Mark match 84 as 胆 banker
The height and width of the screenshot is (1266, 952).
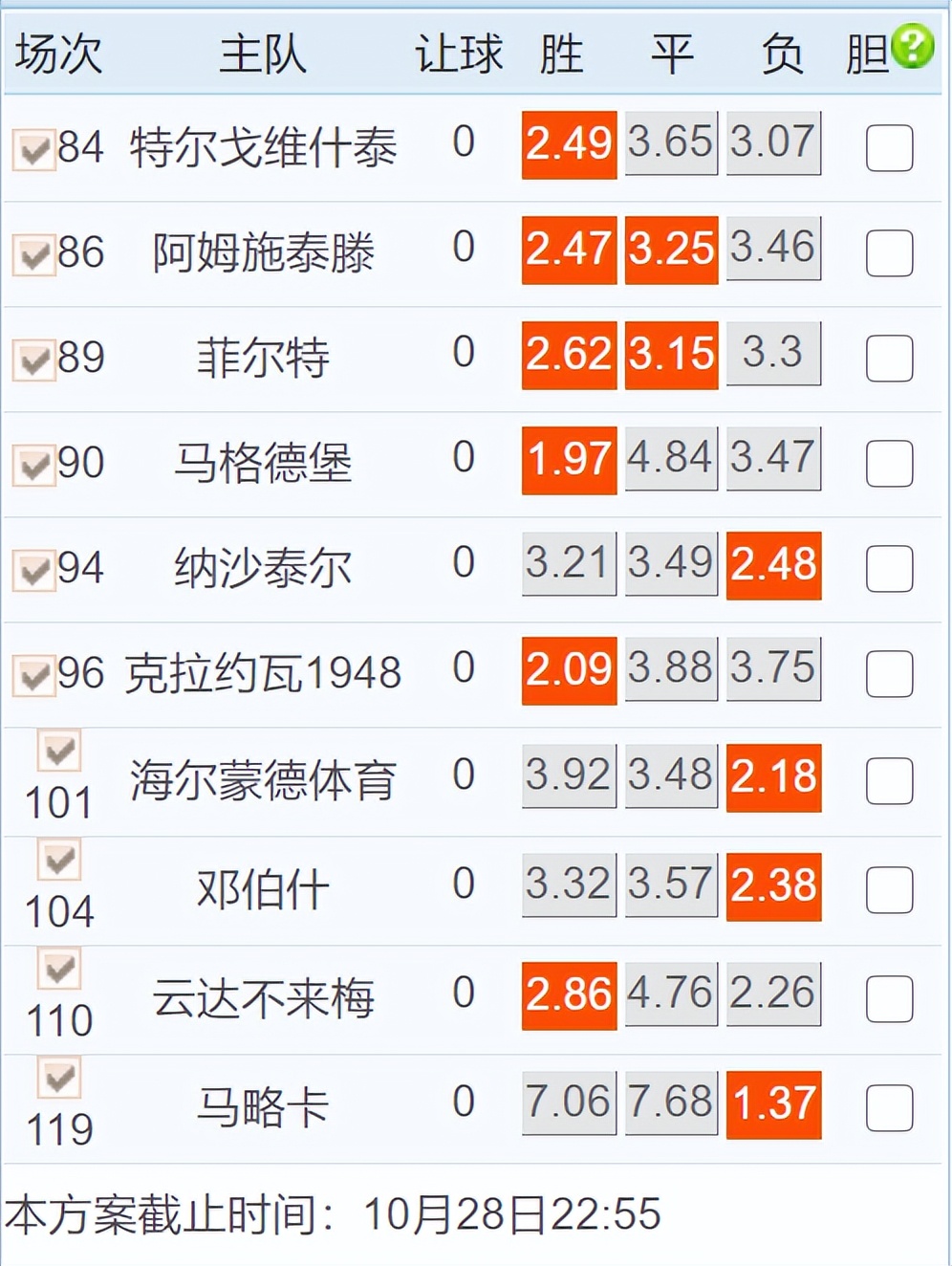889,148
